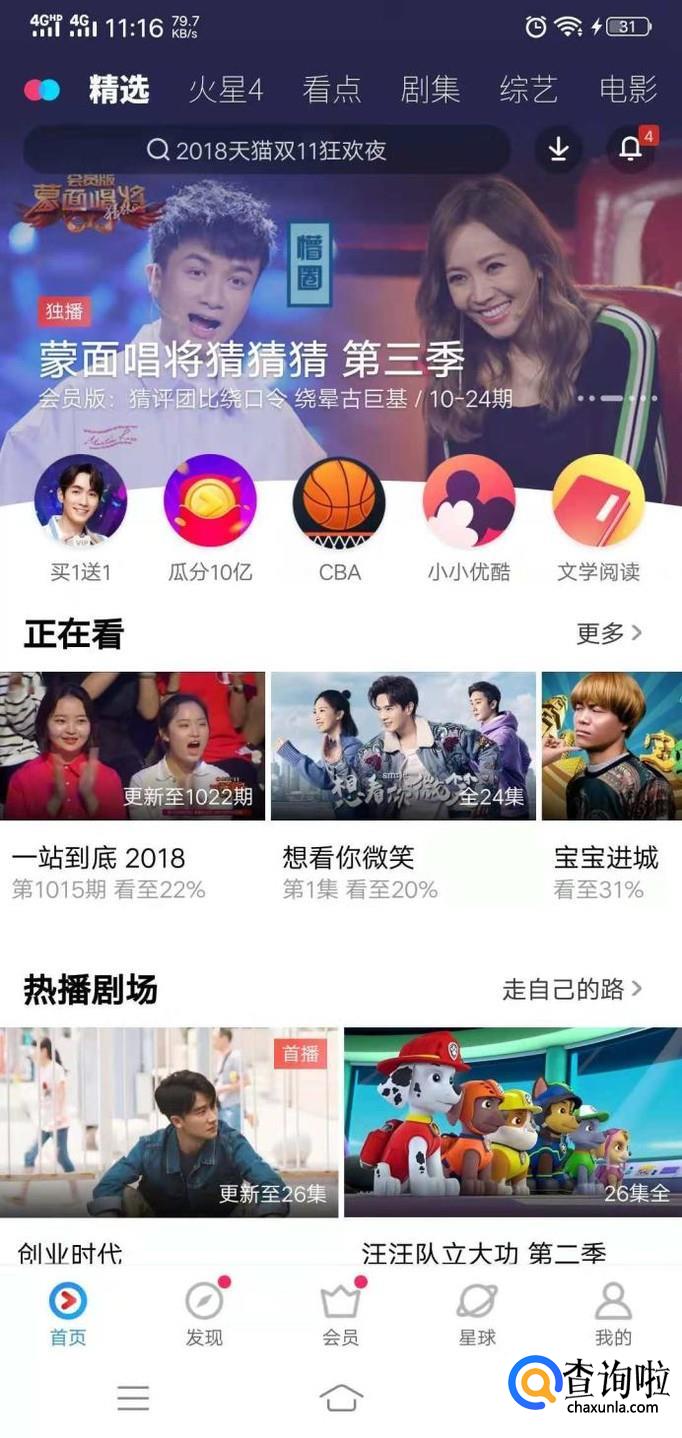Open the download icon
This screenshot has width=682, height=1438.
click(x=558, y=150)
